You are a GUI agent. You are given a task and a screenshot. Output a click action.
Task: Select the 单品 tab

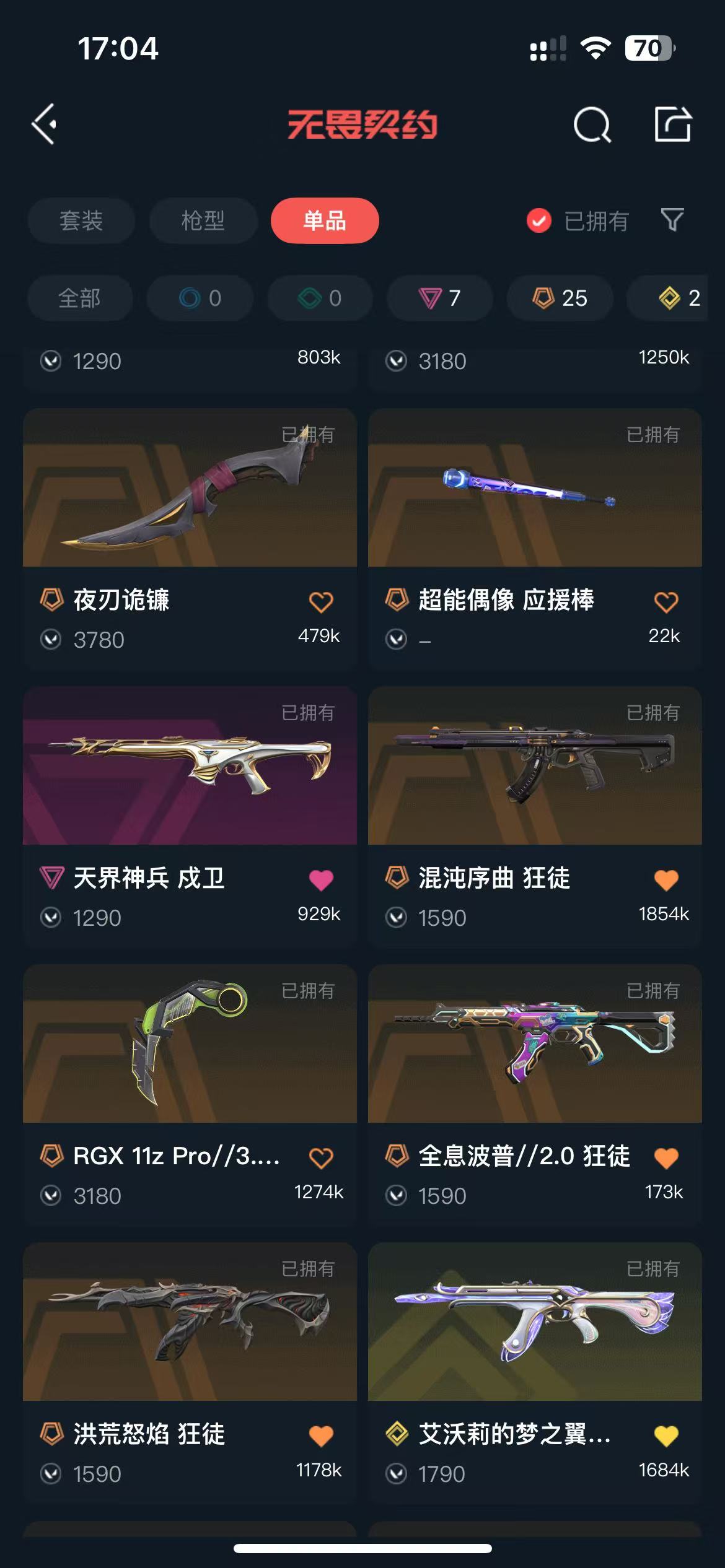(325, 220)
